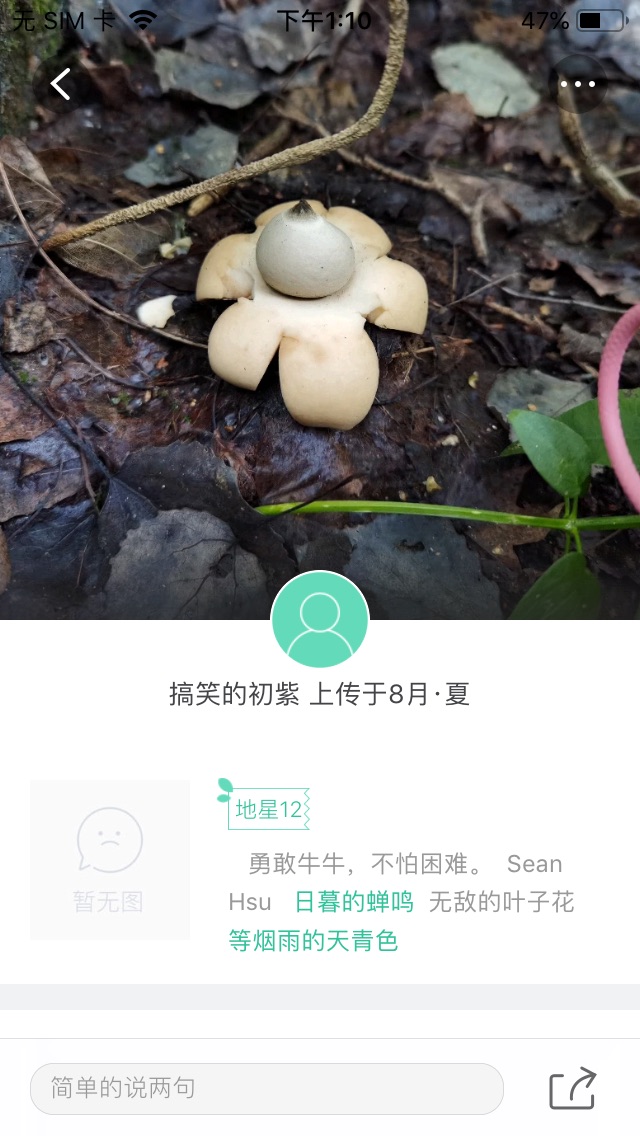Open the full-size earthstar mushroom photo
640x1136 pixels.
click(x=320, y=320)
